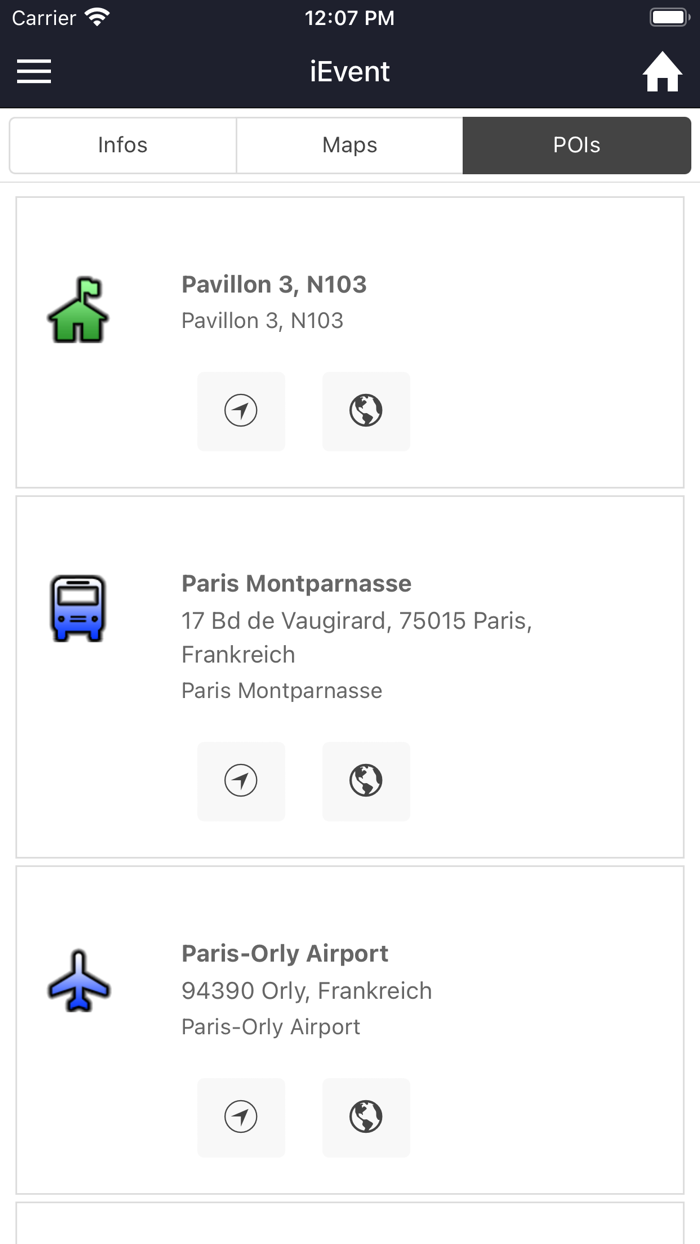The width and height of the screenshot is (700, 1244).
Task: Select the POIs tab
Action: [577, 145]
